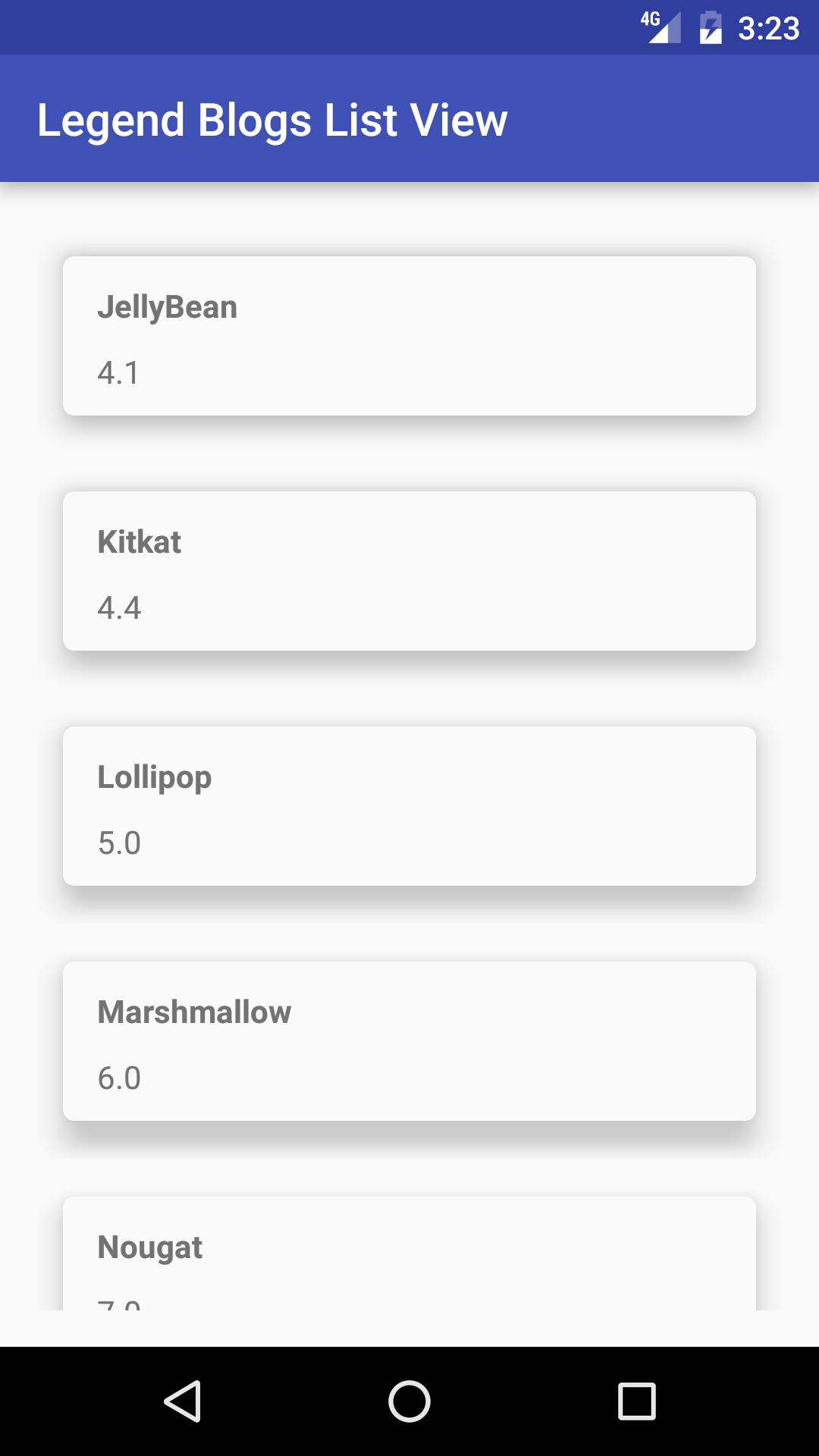Viewport: 819px width, 1456px height.
Task: Tap the JellyBean heading text
Action: (x=166, y=306)
